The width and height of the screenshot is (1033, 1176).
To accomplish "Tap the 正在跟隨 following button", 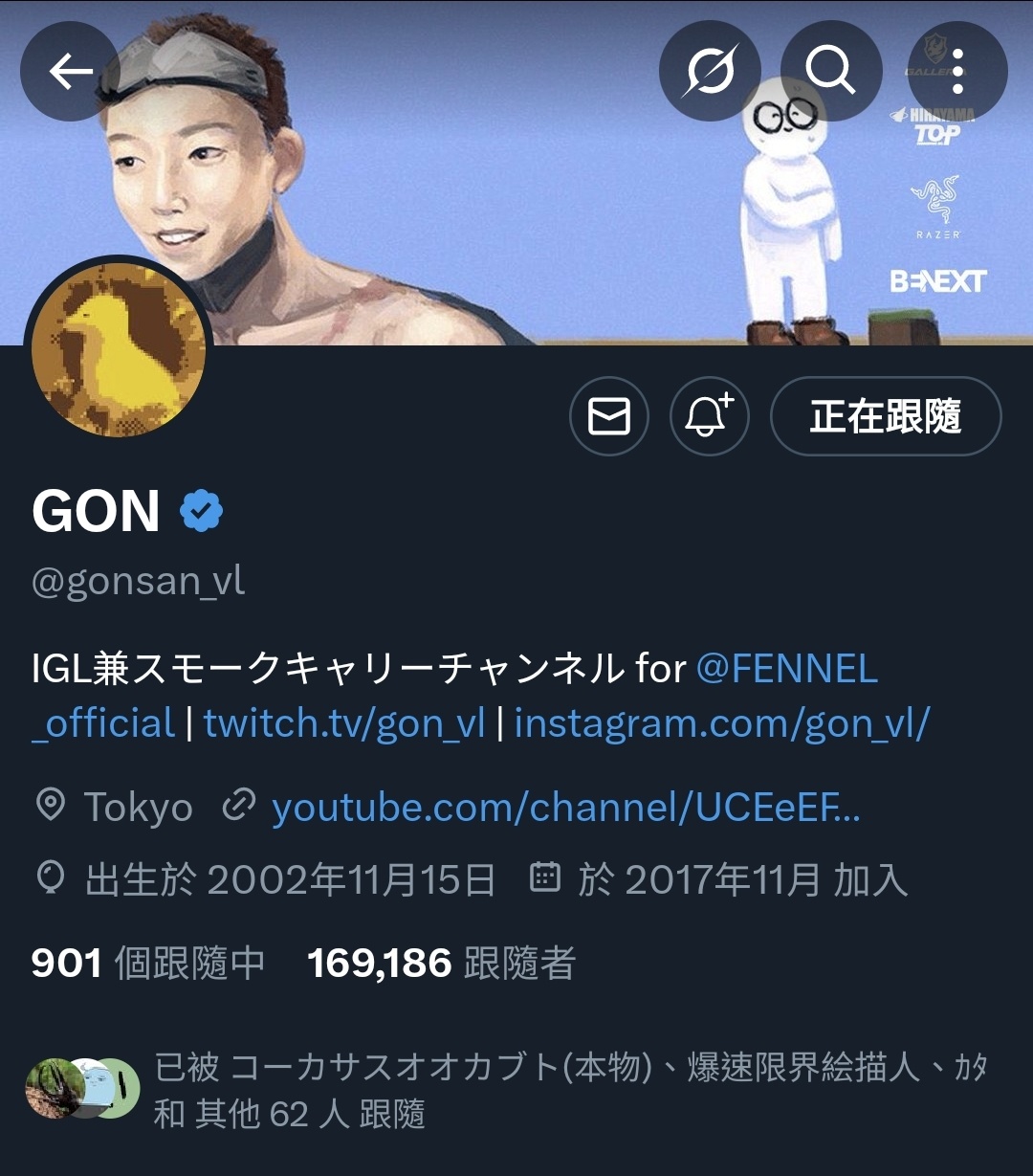I will [x=886, y=416].
